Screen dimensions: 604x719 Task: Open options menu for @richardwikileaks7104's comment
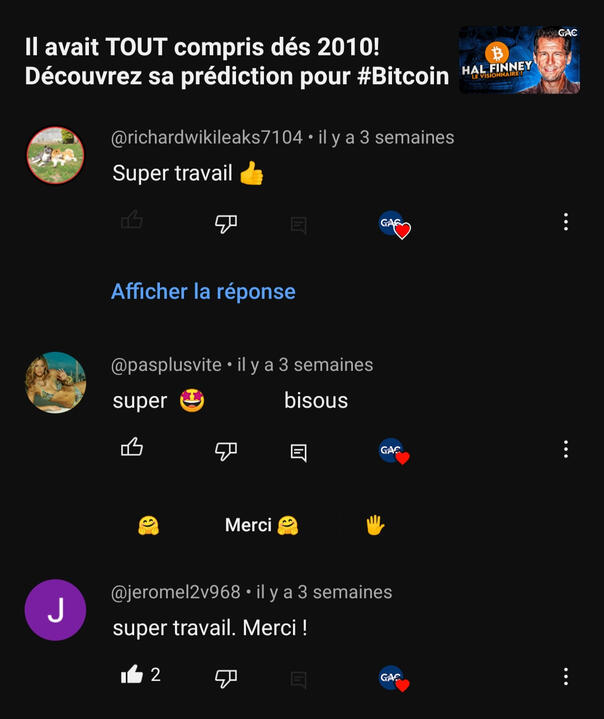click(566, 222)
